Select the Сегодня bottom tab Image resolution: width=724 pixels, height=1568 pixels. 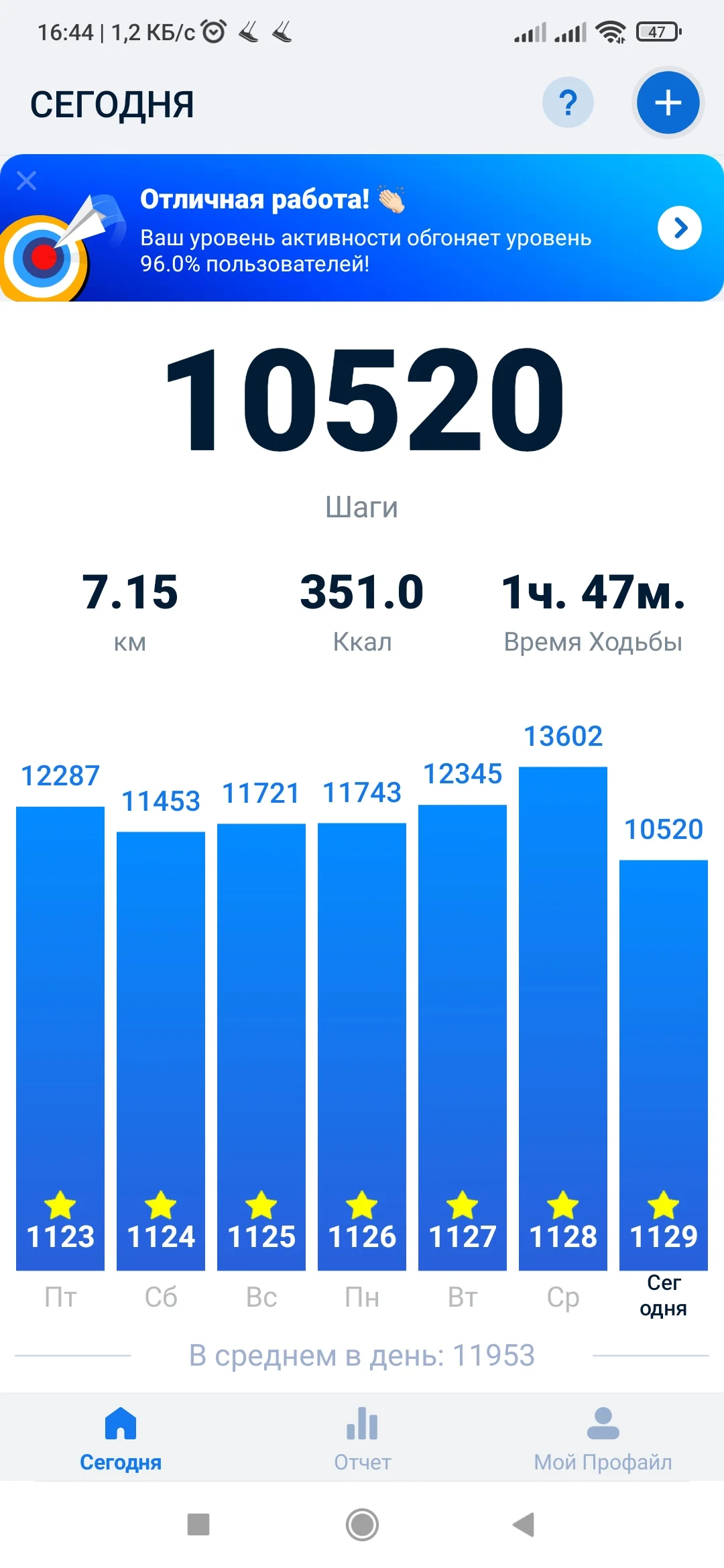(121, 1438)
